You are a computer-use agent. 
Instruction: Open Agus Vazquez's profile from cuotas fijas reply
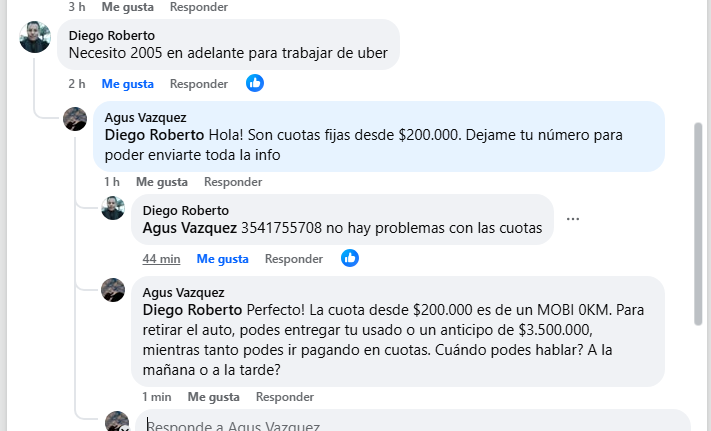145,117
